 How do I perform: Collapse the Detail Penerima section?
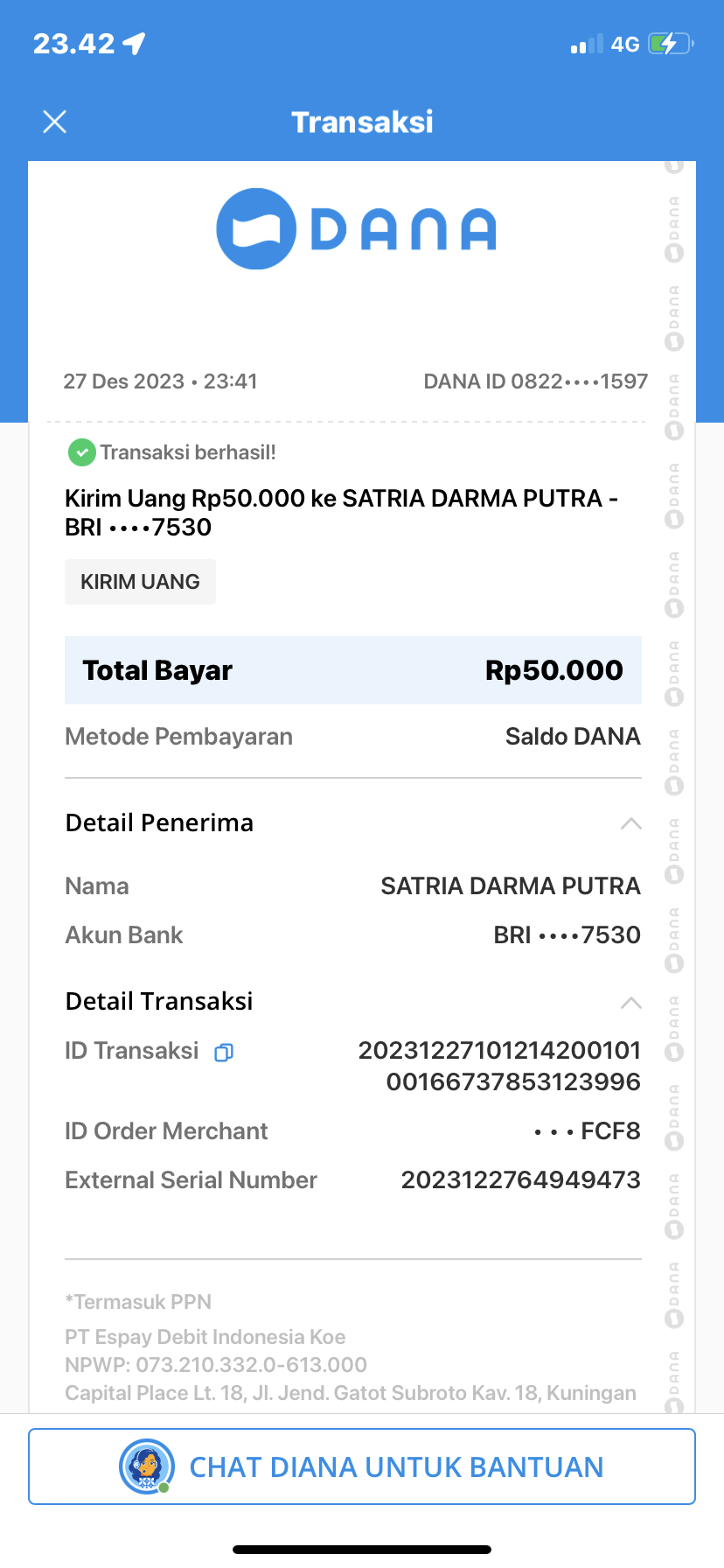pos(630,823)
